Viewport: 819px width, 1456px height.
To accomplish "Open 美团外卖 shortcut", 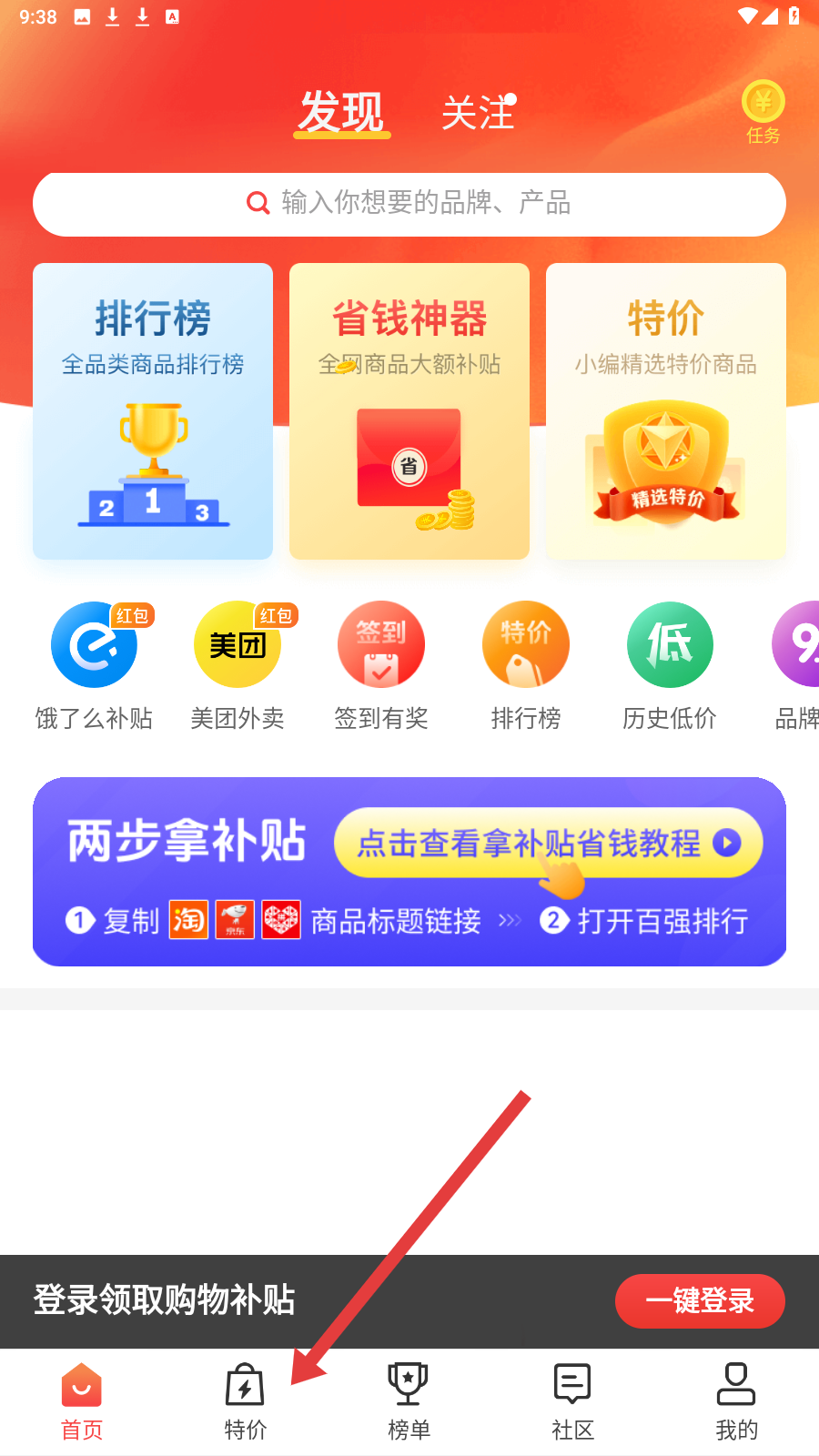I will [x=238, y=666].
